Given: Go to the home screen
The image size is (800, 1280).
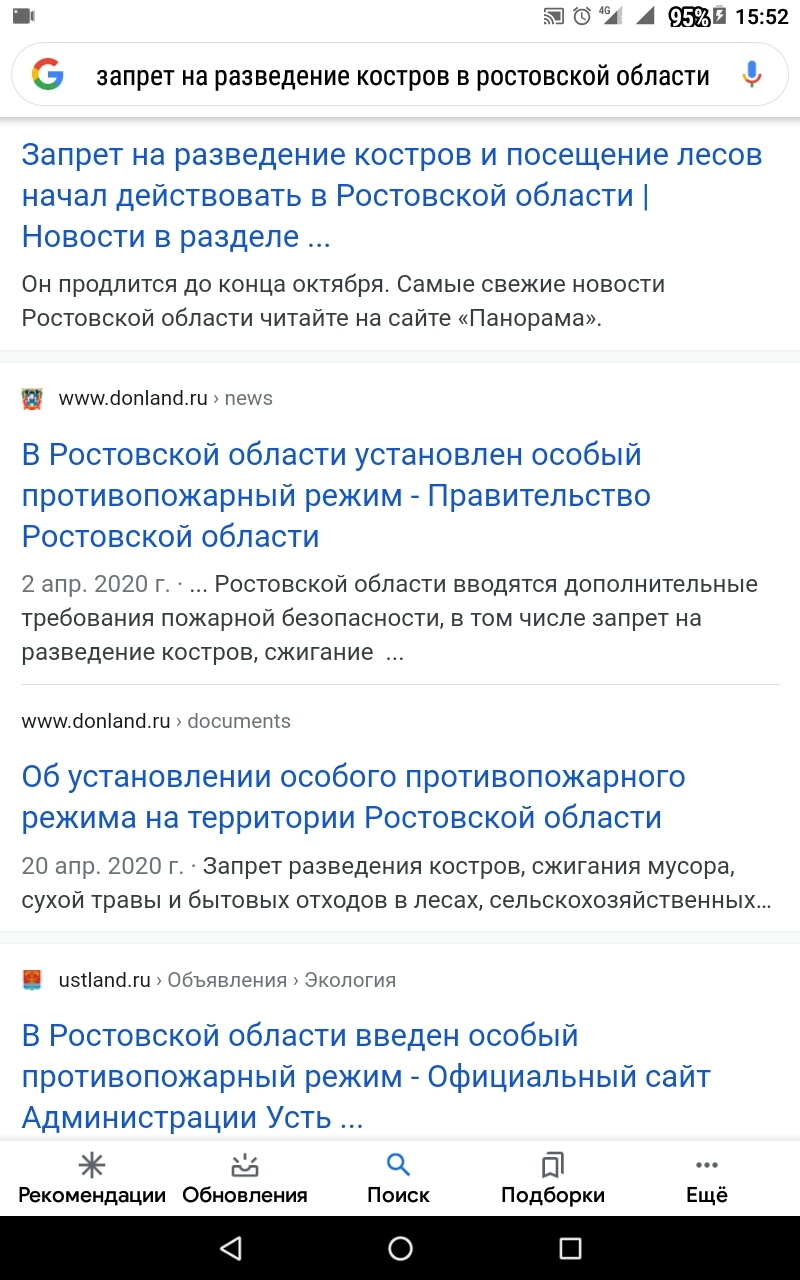Looking at the screenshot, I should point(400,1248).
